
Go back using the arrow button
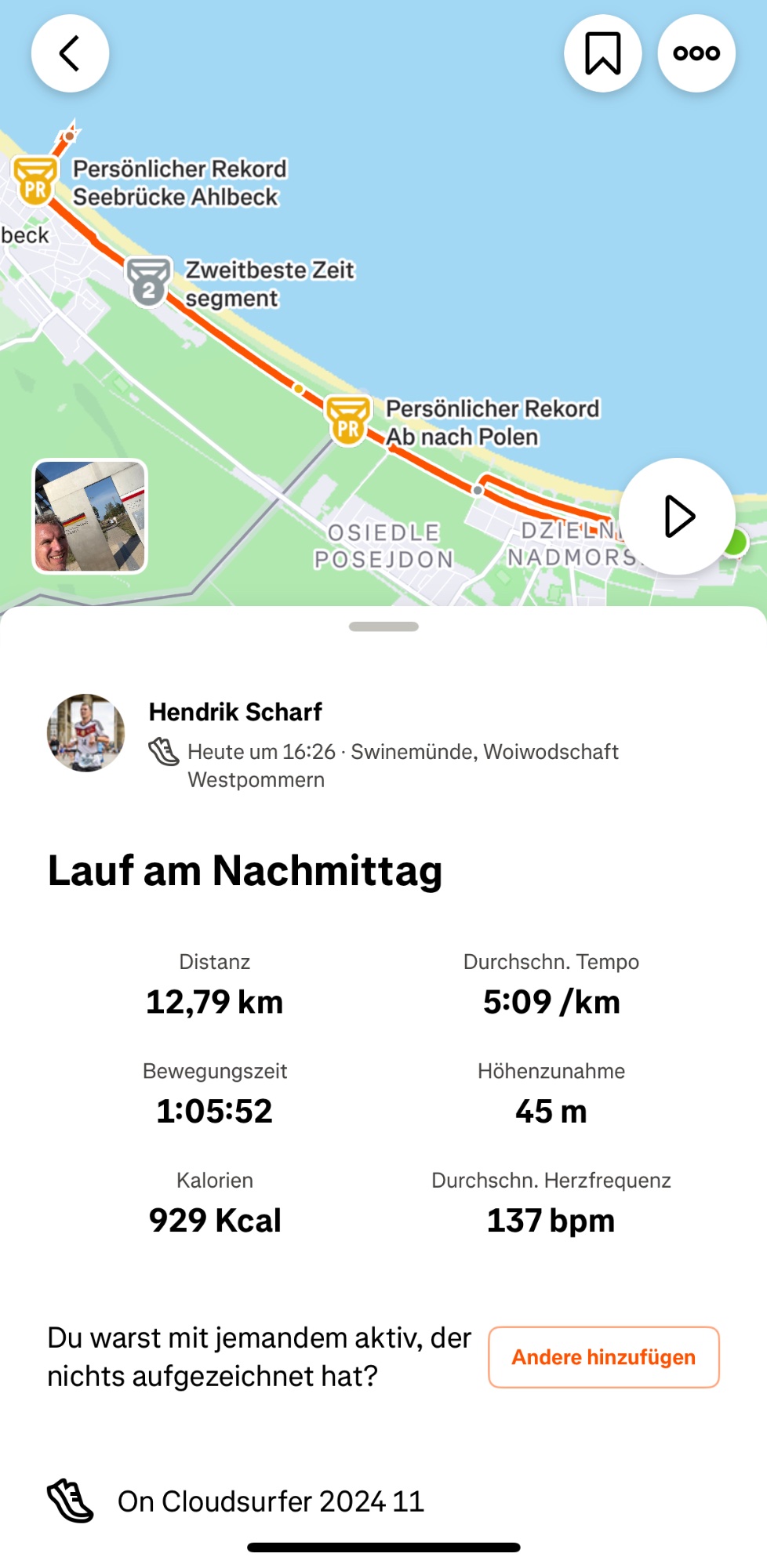pos(70,53)
